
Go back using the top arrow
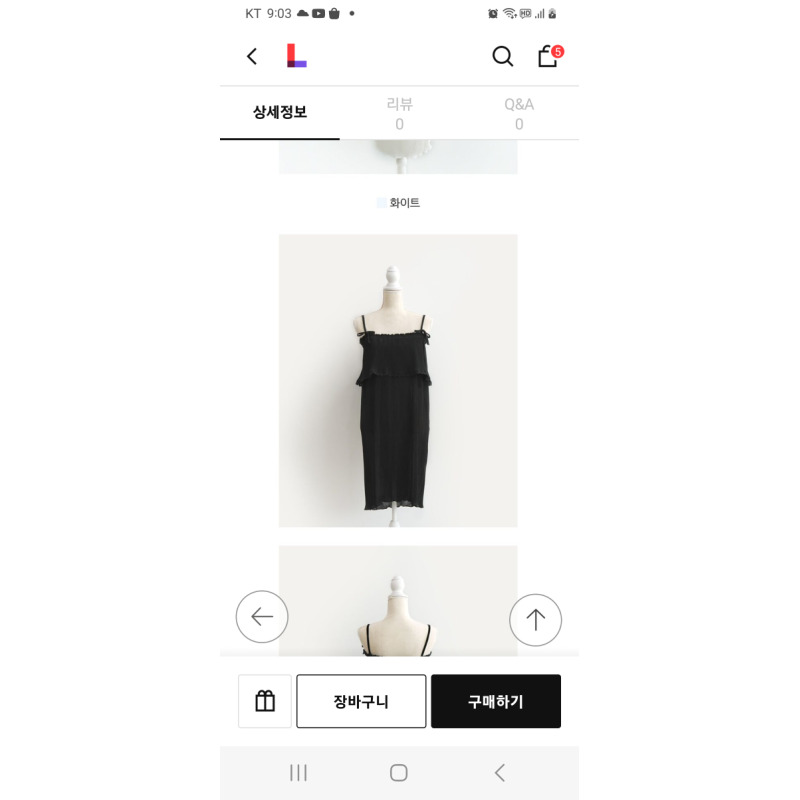point(252,56)
